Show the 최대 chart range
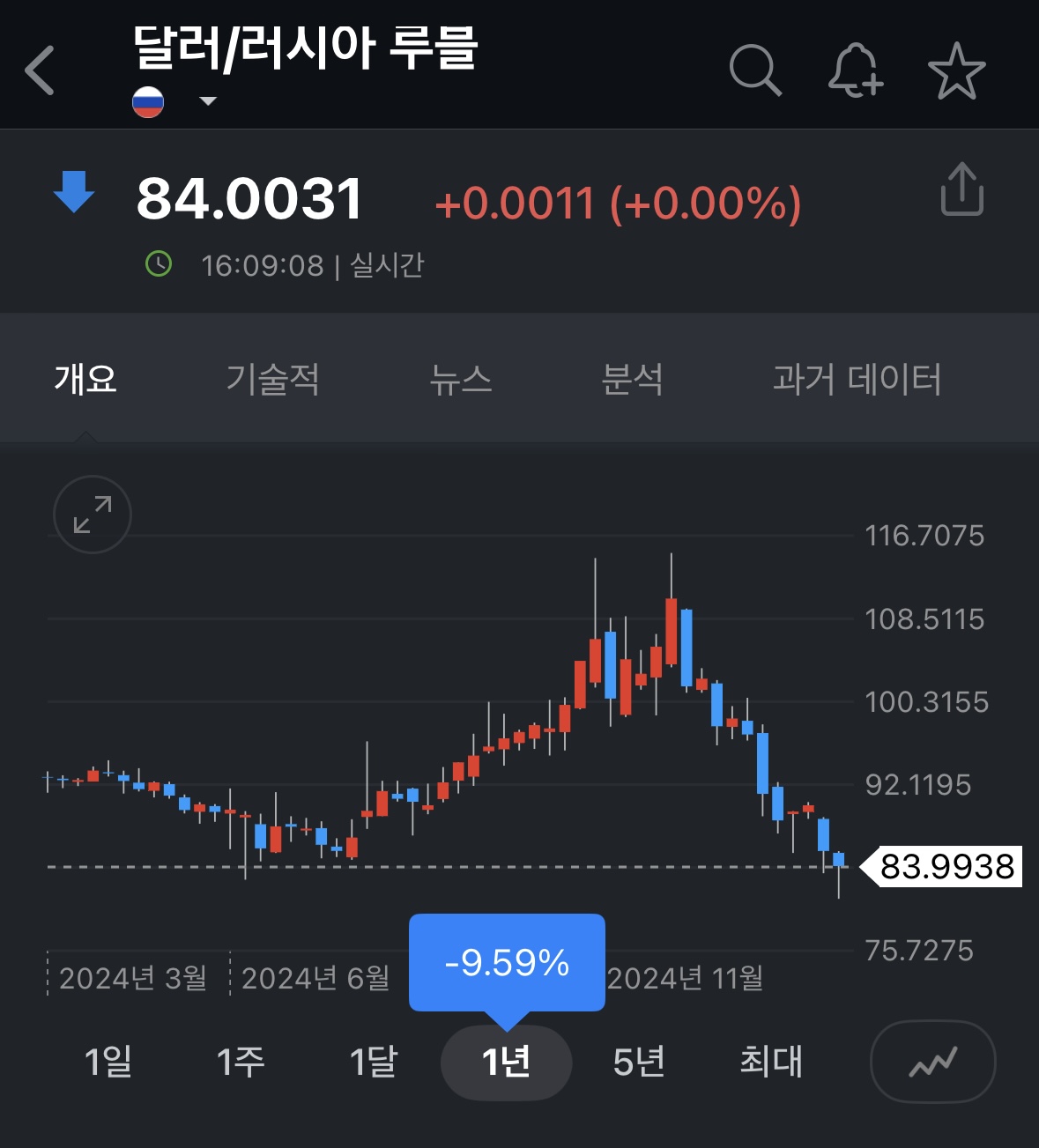Viewport: 1039px width, 1148px height. click(x=771, y=1062)
